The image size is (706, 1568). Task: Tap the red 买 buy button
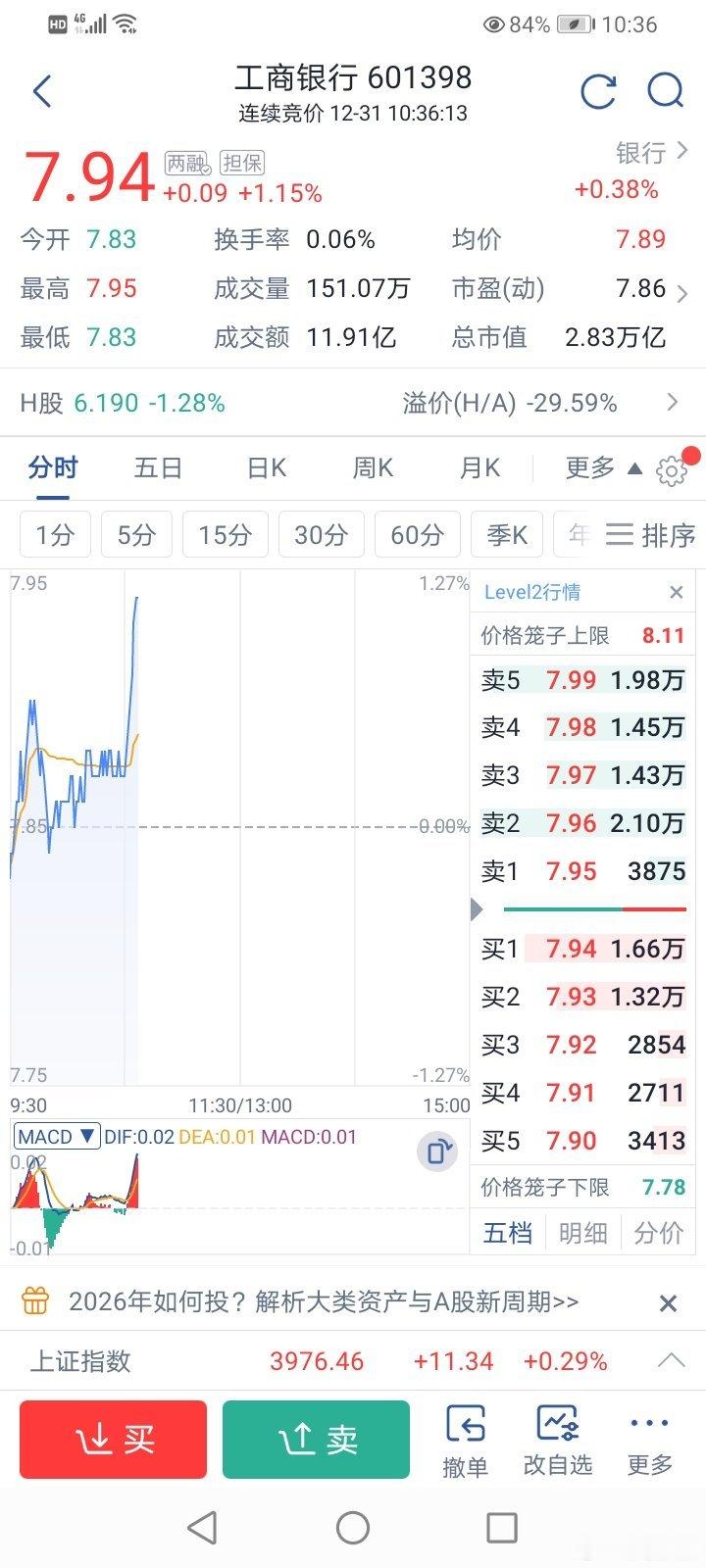(112, 1439)
